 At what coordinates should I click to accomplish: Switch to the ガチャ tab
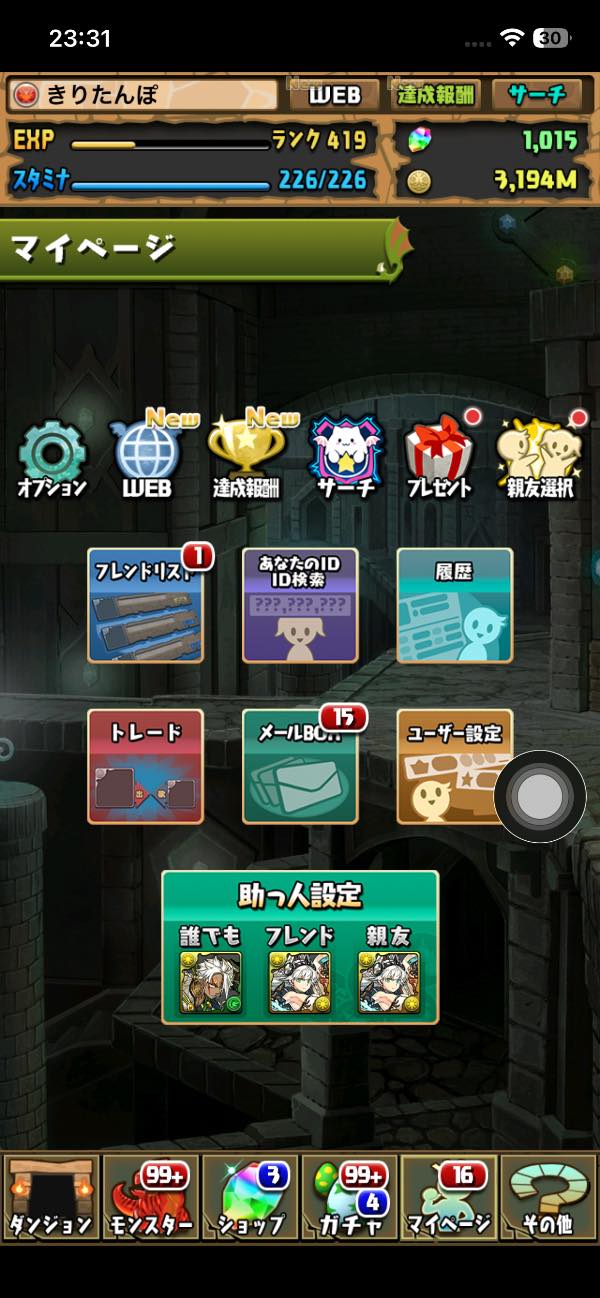coord(349,1198)
